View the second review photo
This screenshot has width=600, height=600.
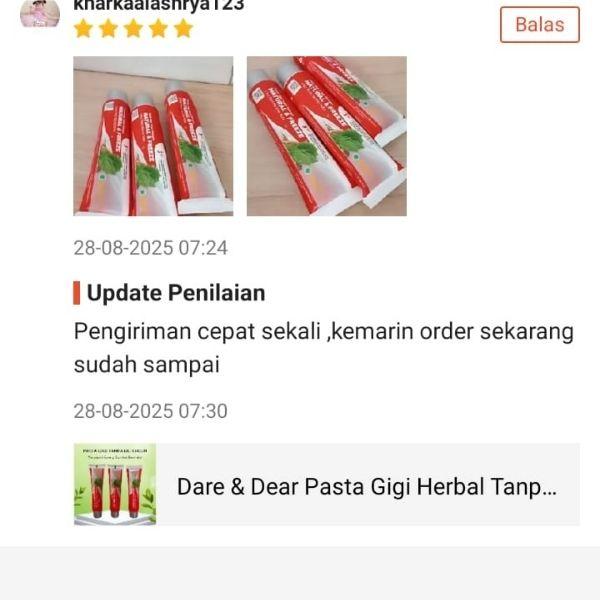[326, 136]
